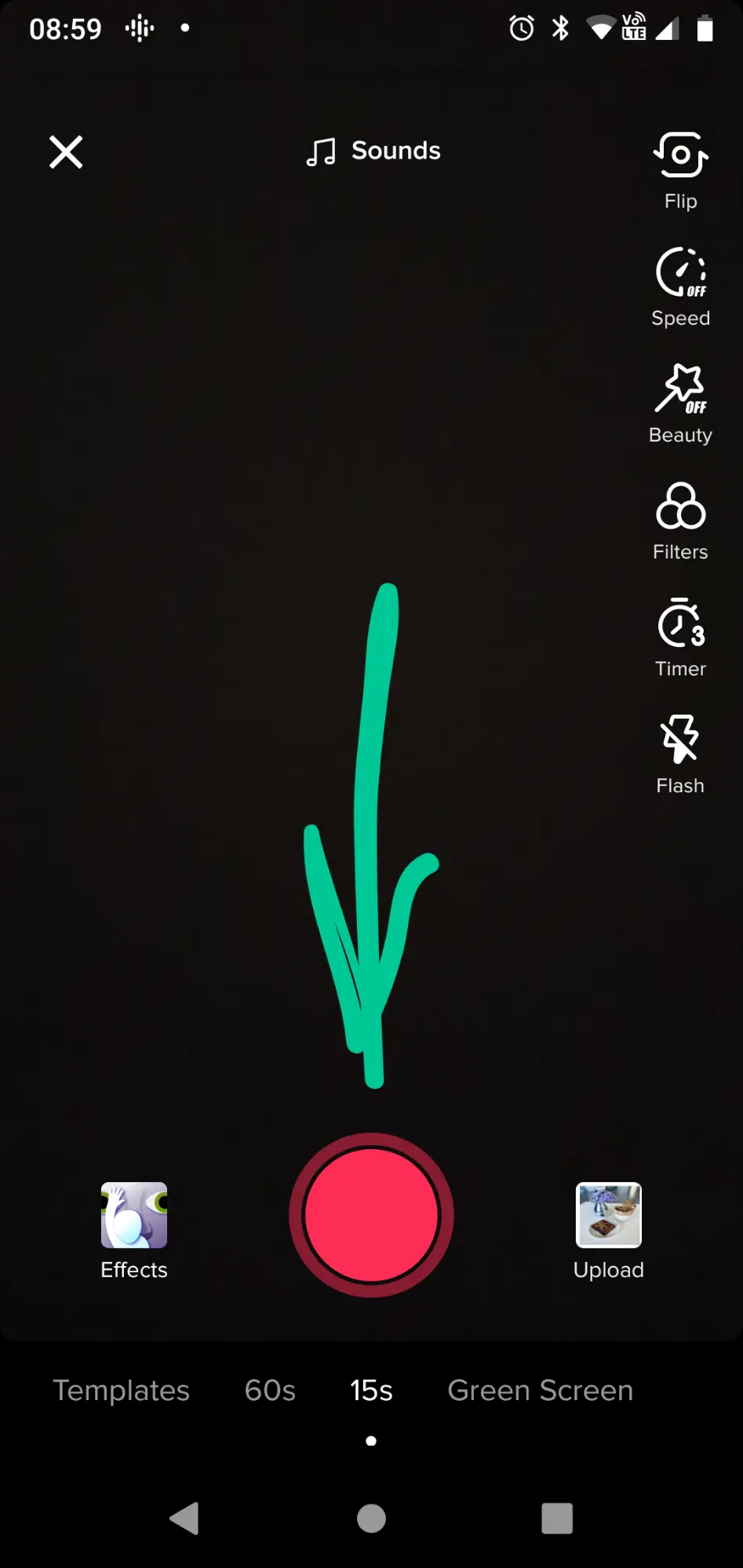Close the camera screen
This screenshot has width=743, height=1568.
[66, 152]
